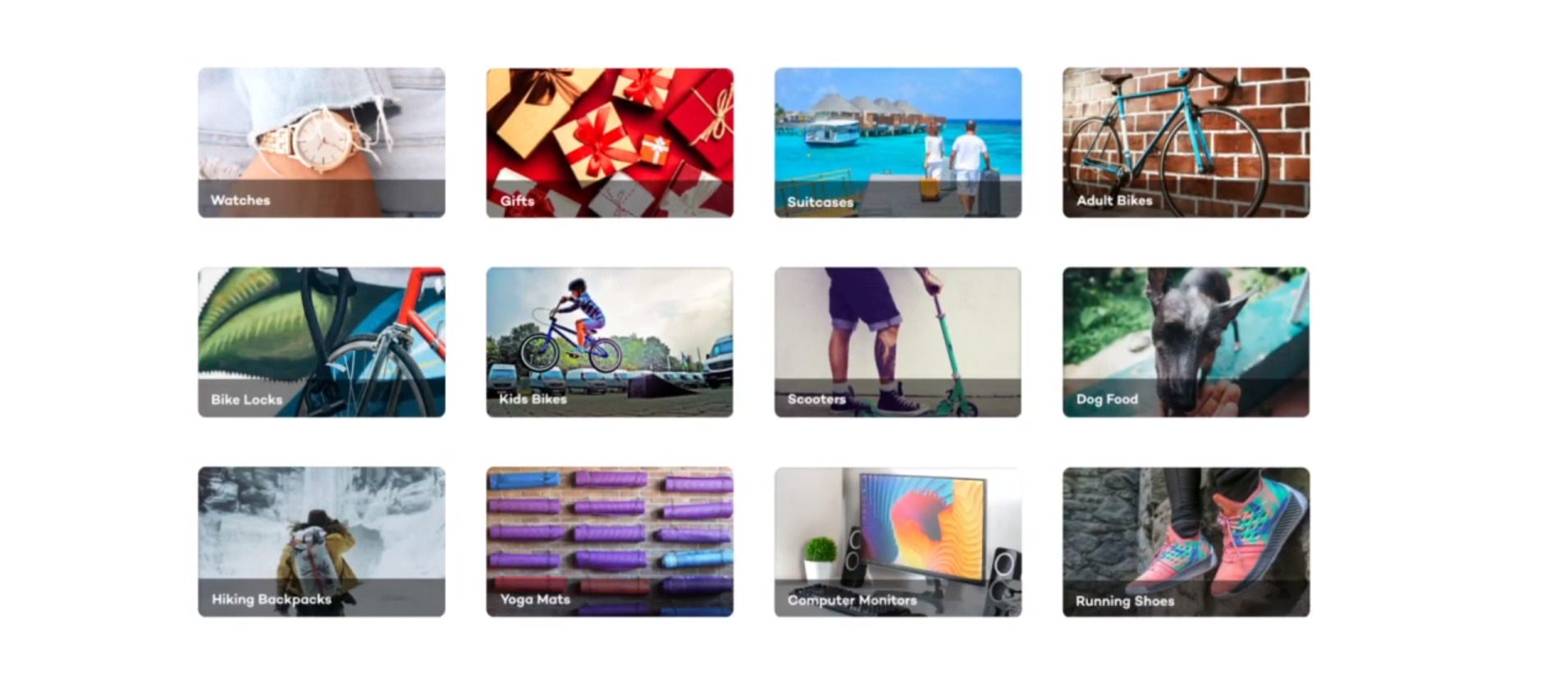Tap the Bike Locks tile
This screenshot has width=1568, height=687.
(321, 341)
